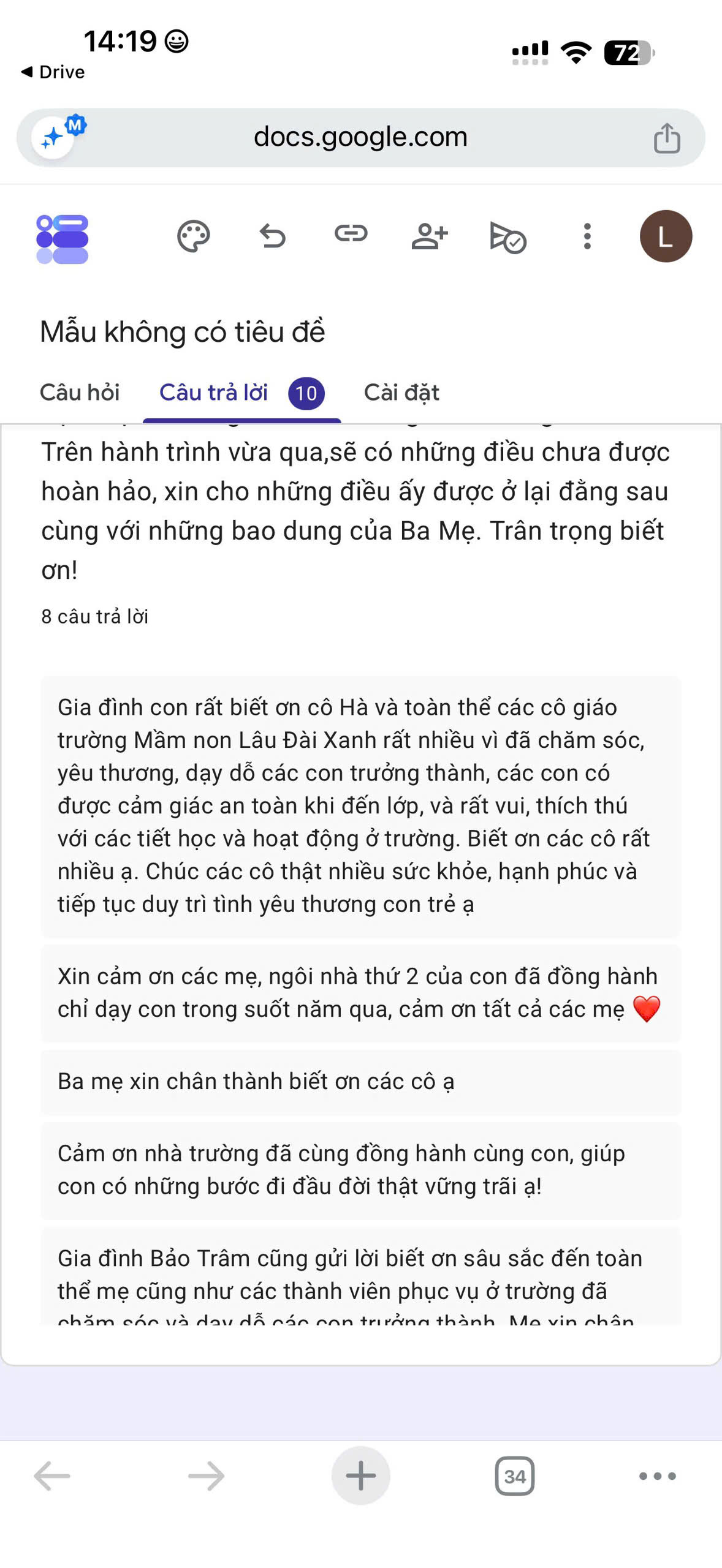Return to the Drive app

pyautogui.click(x=53, y=72)
